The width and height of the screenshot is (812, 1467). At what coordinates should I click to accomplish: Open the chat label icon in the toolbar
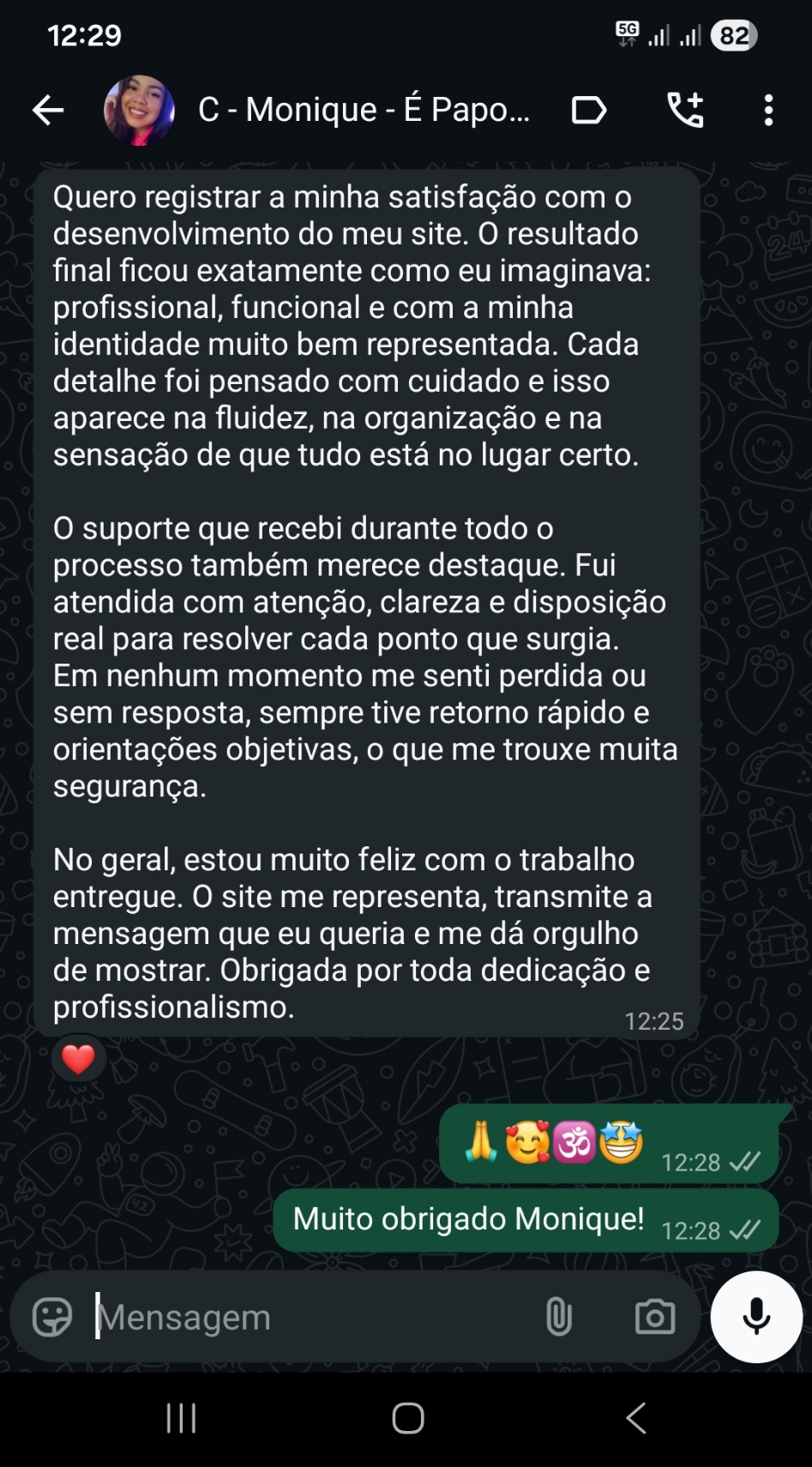click(x=589, y=110)
